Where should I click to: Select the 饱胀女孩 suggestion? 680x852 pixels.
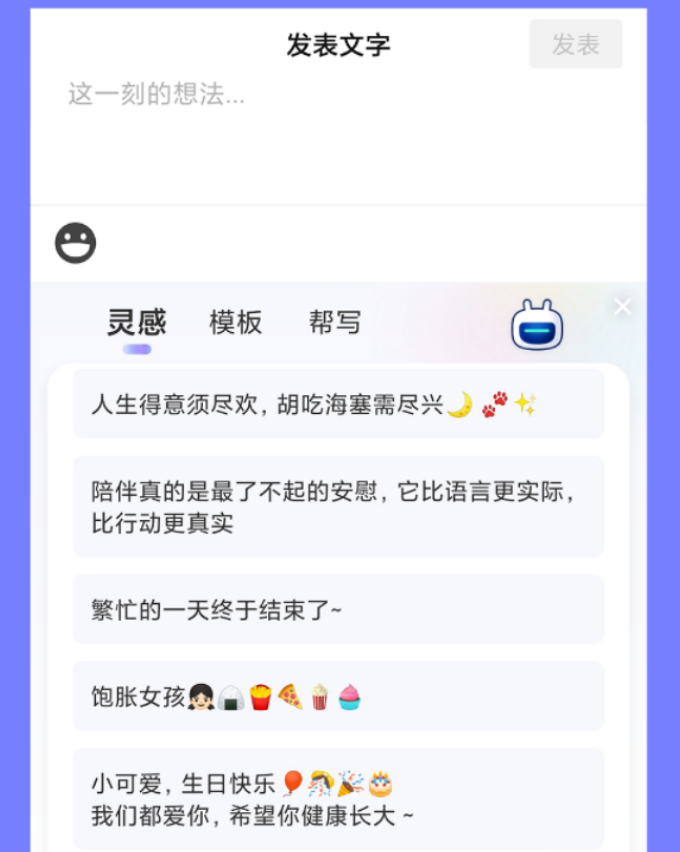[338, 696]
